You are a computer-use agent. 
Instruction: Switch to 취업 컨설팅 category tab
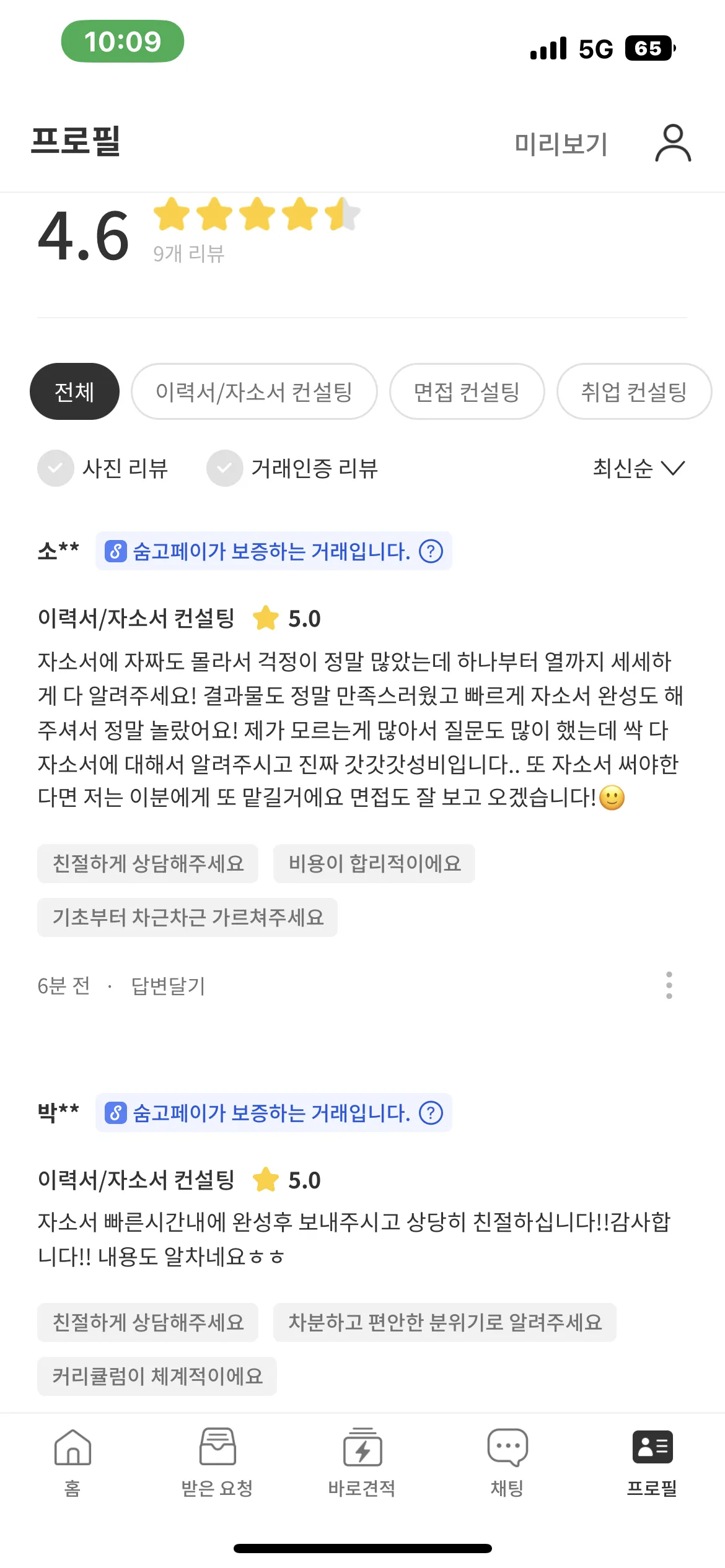pos(634,391)
